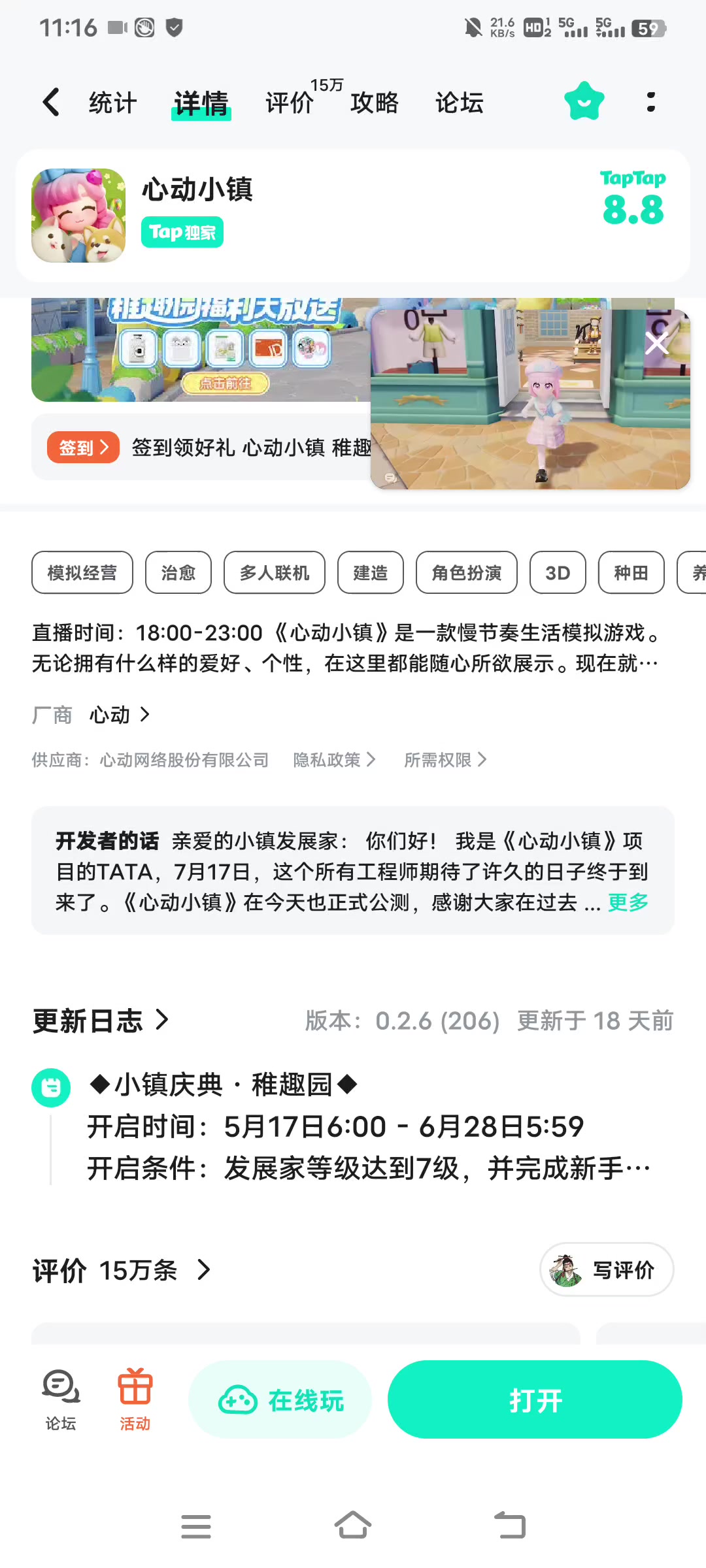Switch to the 评价 tab
The height and width of the screenshot is (1568, 706).
click(290, 103)
